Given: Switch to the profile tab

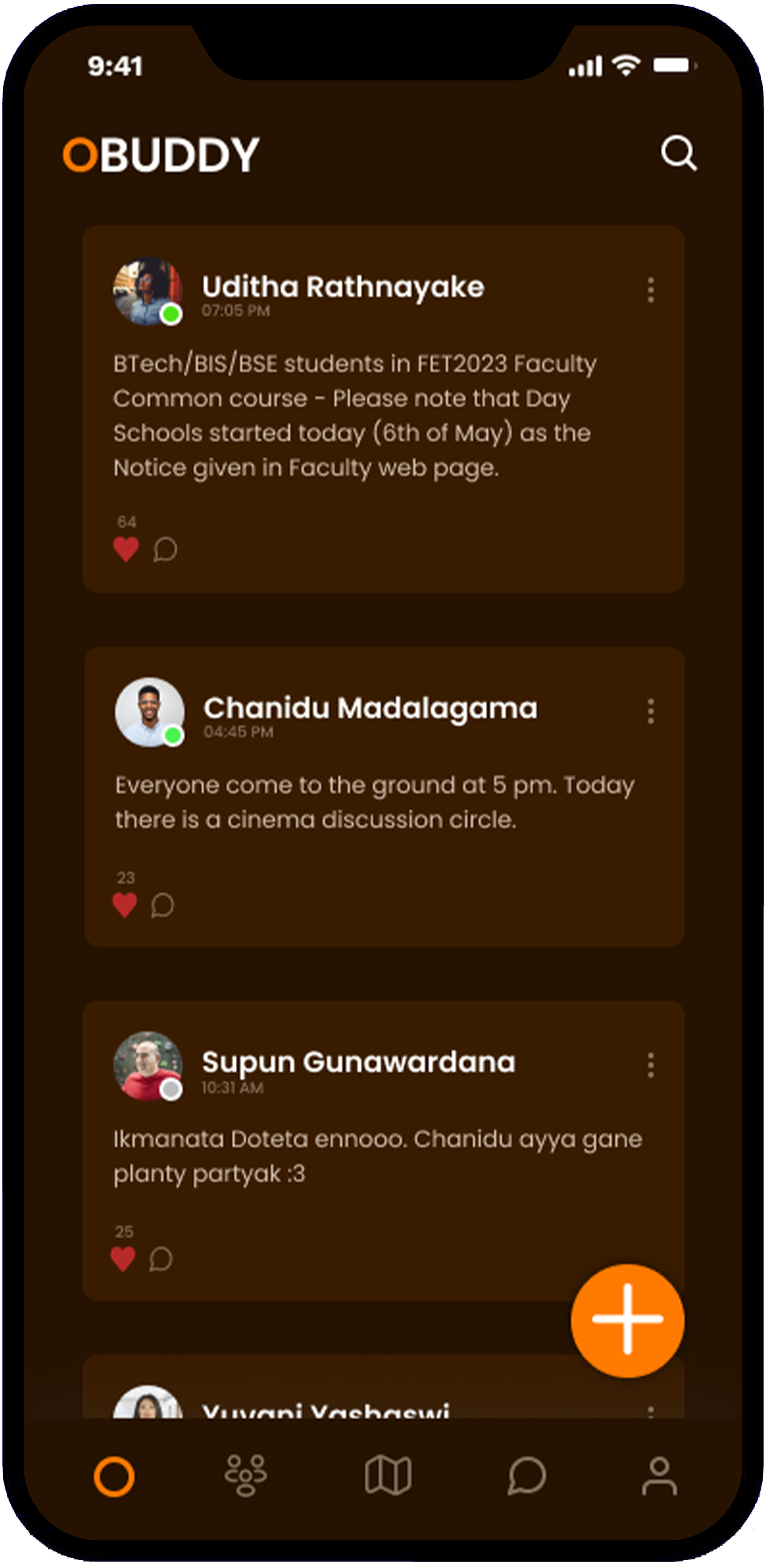Looking at the screenshot, I should click(x=659, y=1476).
